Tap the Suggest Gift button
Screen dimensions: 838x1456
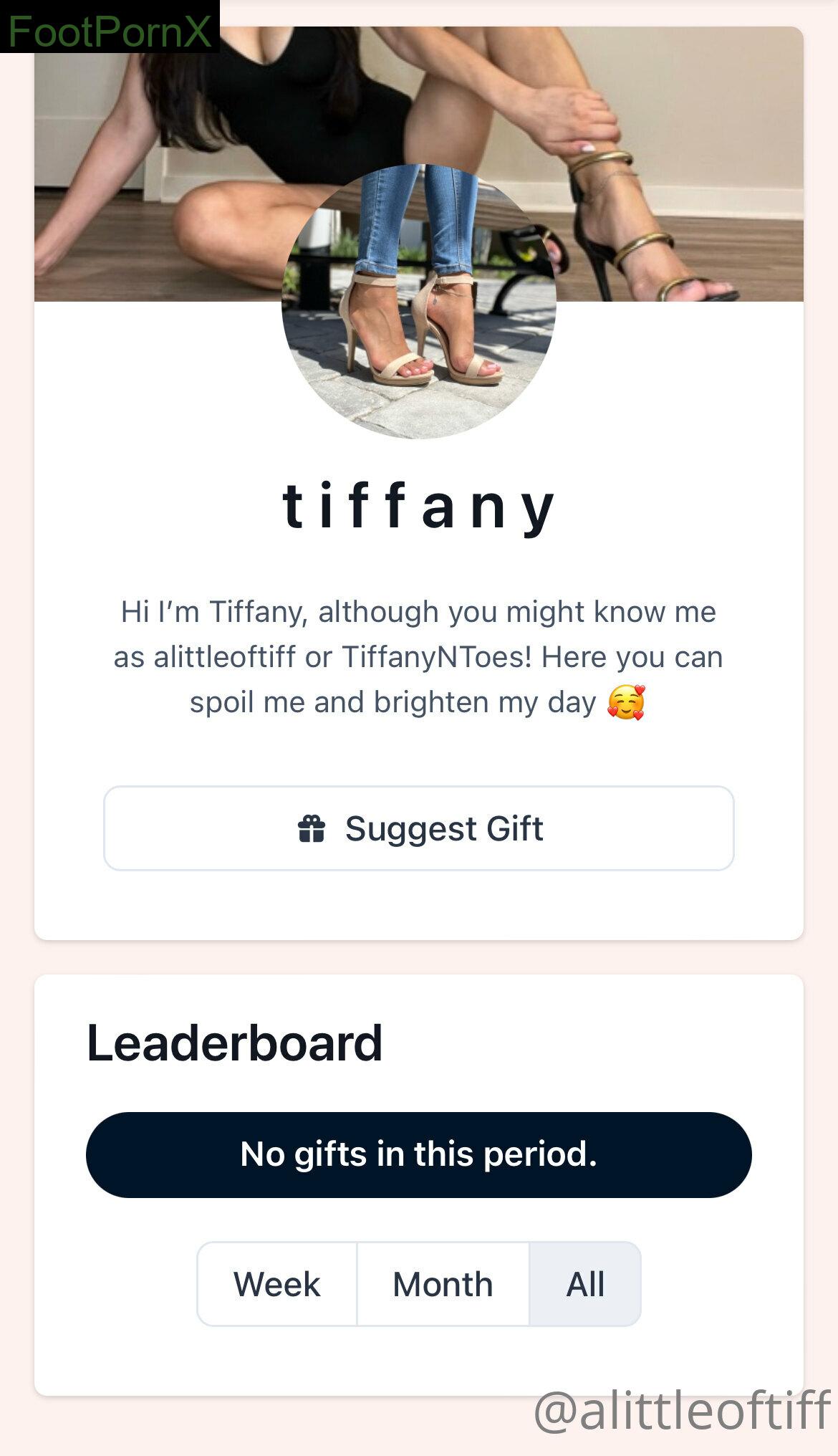419,828
